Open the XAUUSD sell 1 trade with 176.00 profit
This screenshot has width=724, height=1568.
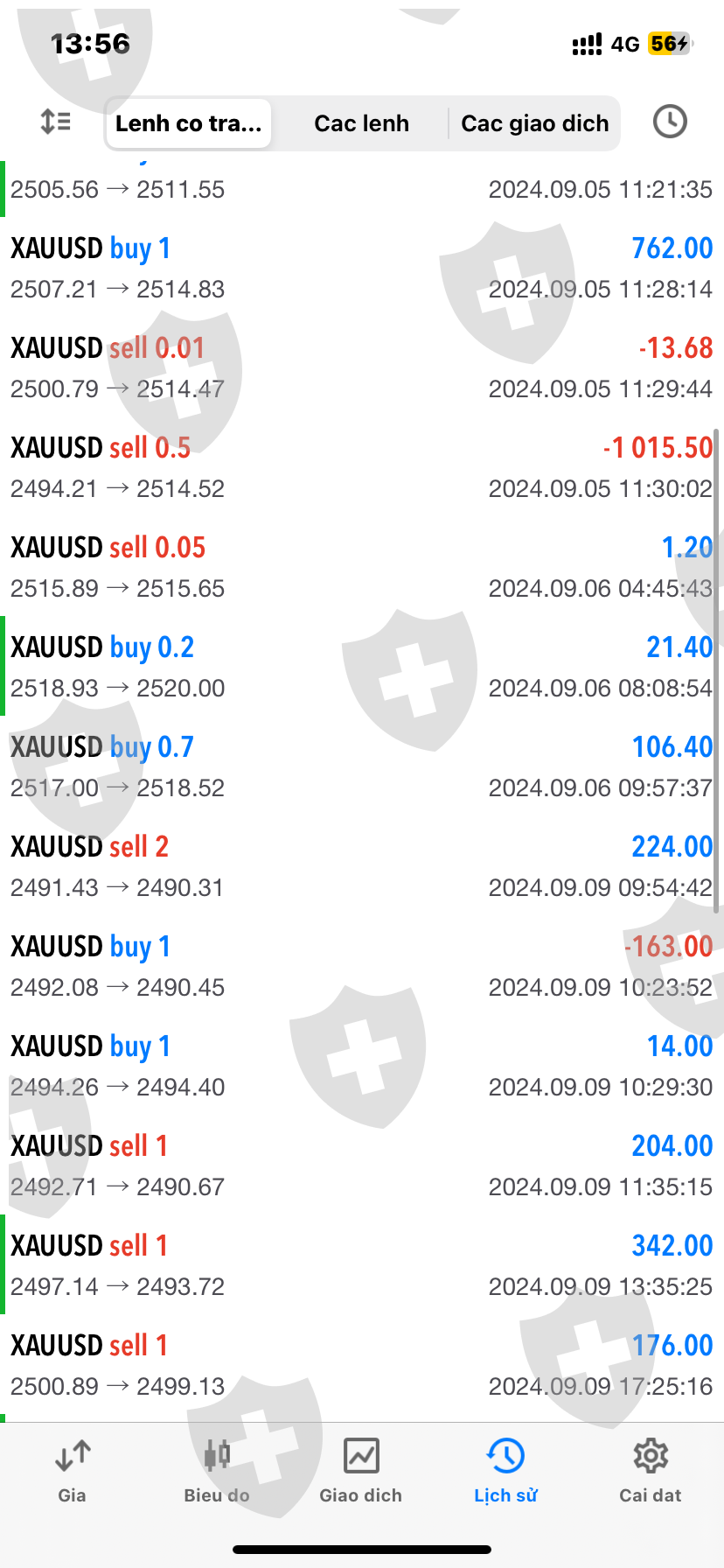coord(361,1365)
